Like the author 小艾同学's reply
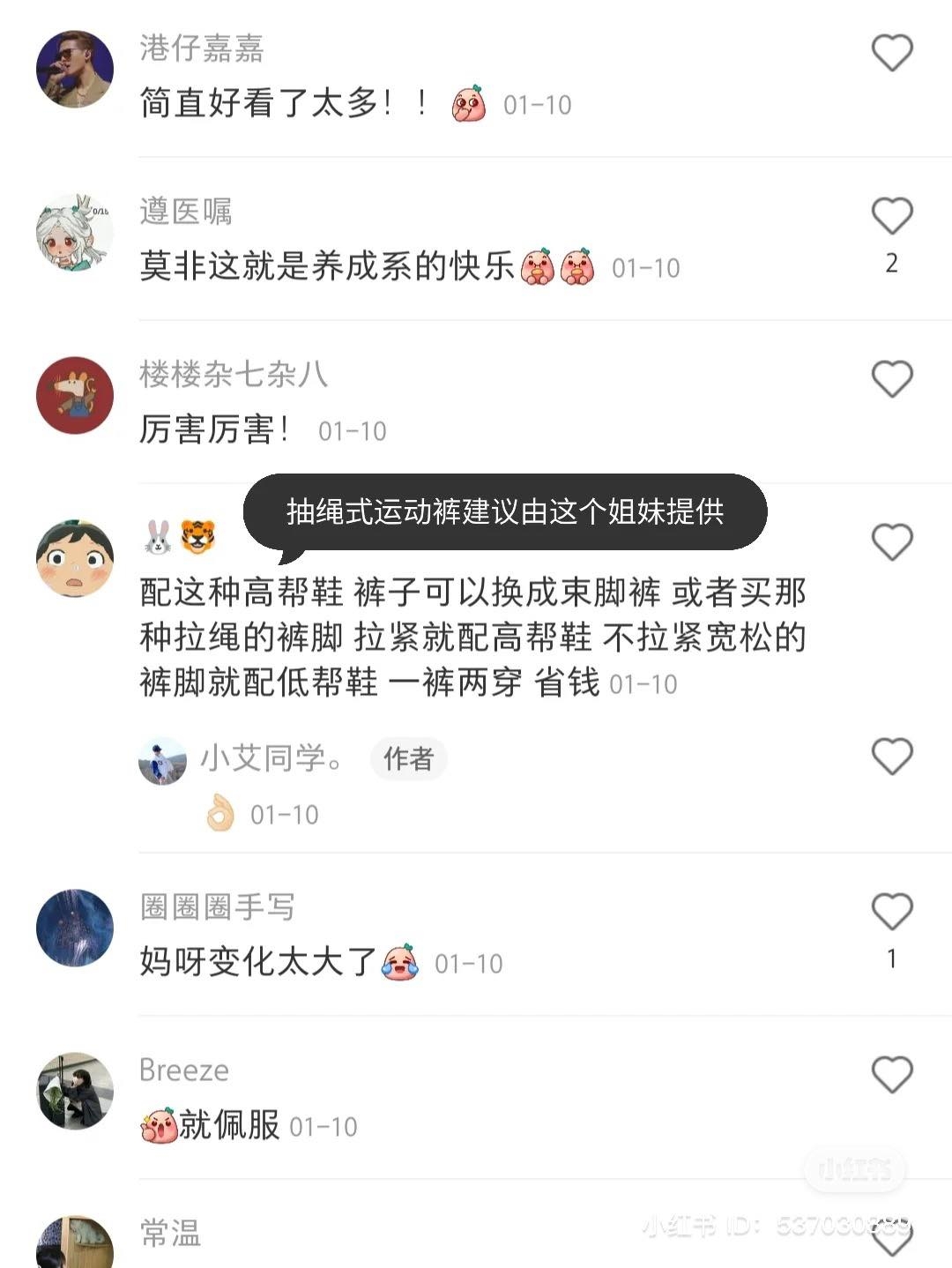The image size is (952, 1268). 891,757
